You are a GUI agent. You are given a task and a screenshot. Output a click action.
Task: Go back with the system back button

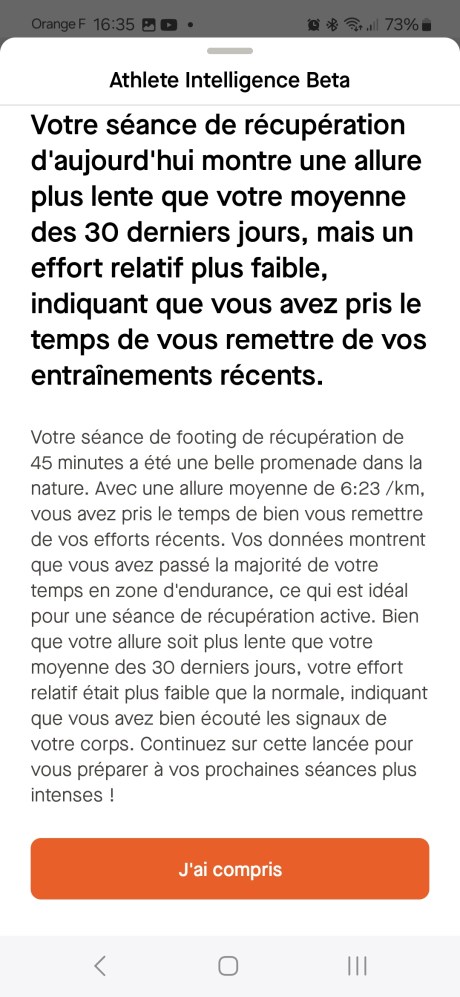[100, 966]
